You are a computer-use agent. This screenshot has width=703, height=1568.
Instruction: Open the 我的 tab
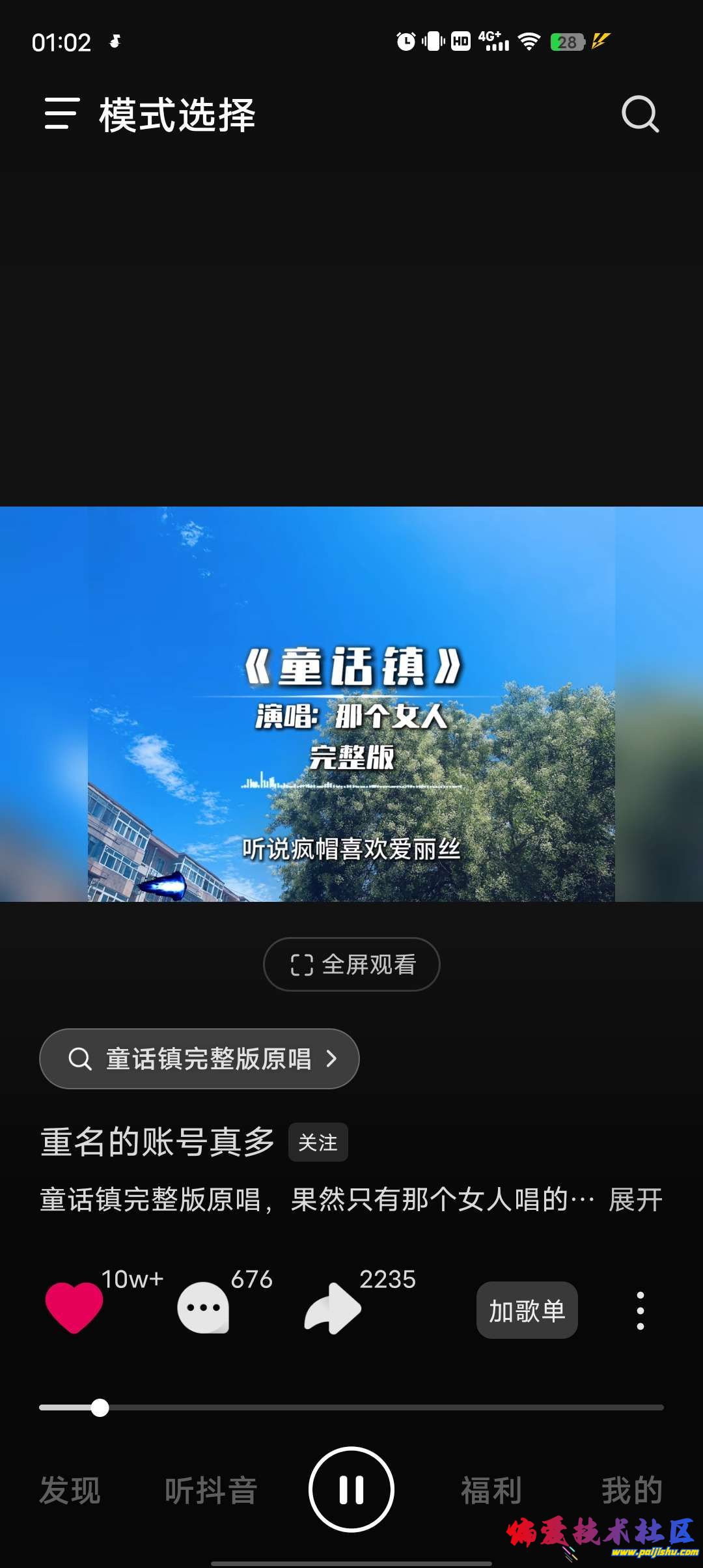pyautogui.click(x=631, y=1490)
